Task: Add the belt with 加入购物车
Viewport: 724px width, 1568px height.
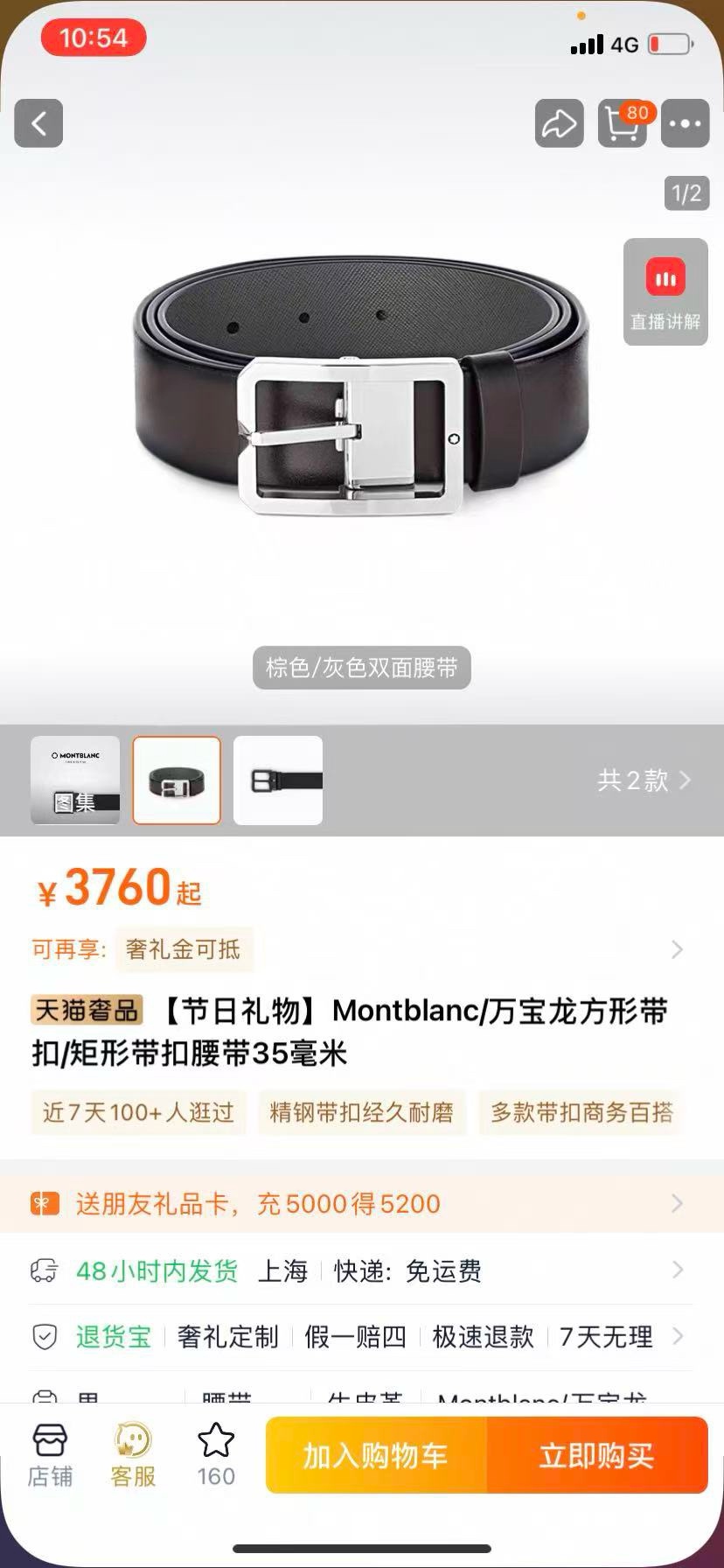Action: pos(376,1455)
